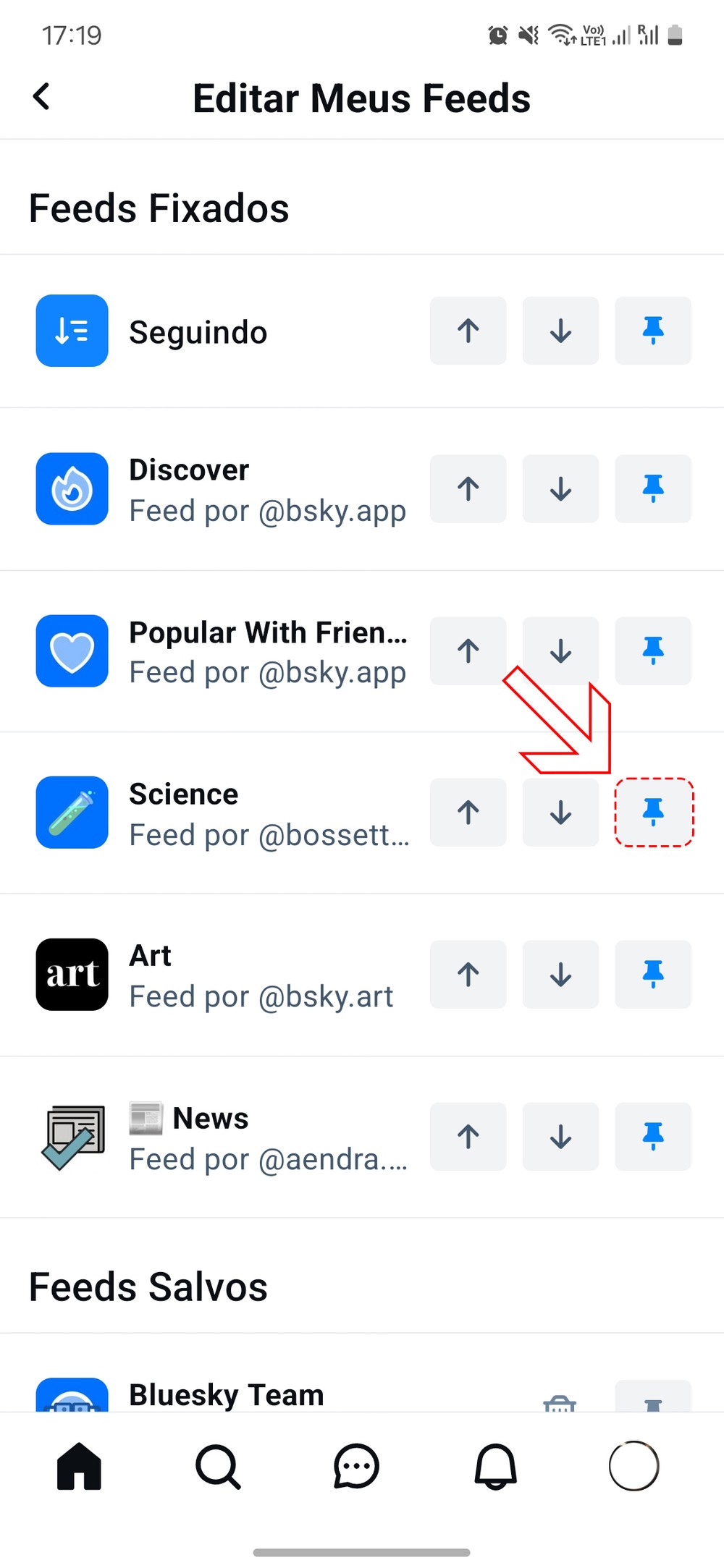The width and height of the screenshot is (724, 1568).
Task: Unpin the Discover feed
Action: (x=653, y=488)
